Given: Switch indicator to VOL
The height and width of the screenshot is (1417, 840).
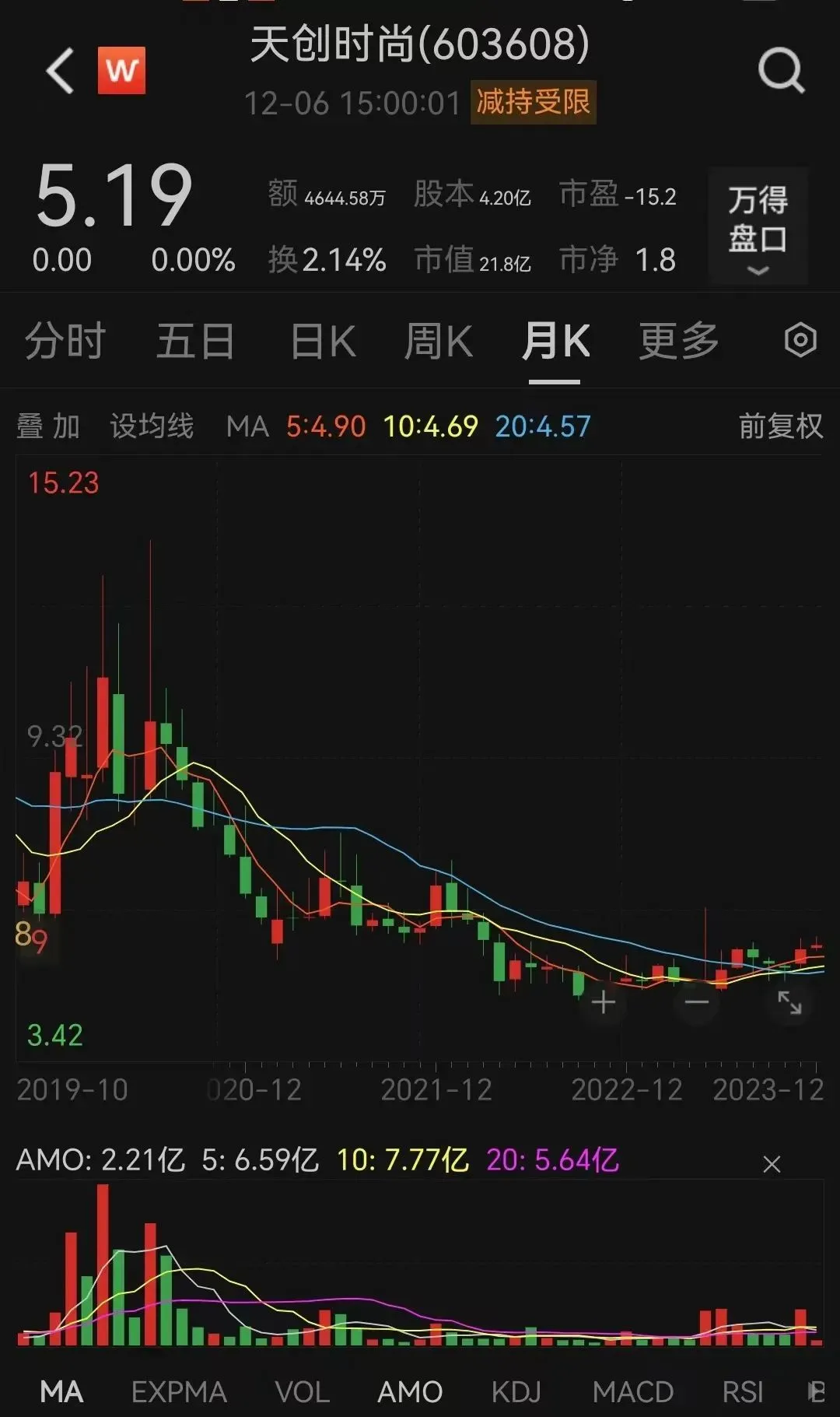Looking at the screenshot, I should (x=303, y=1392).
